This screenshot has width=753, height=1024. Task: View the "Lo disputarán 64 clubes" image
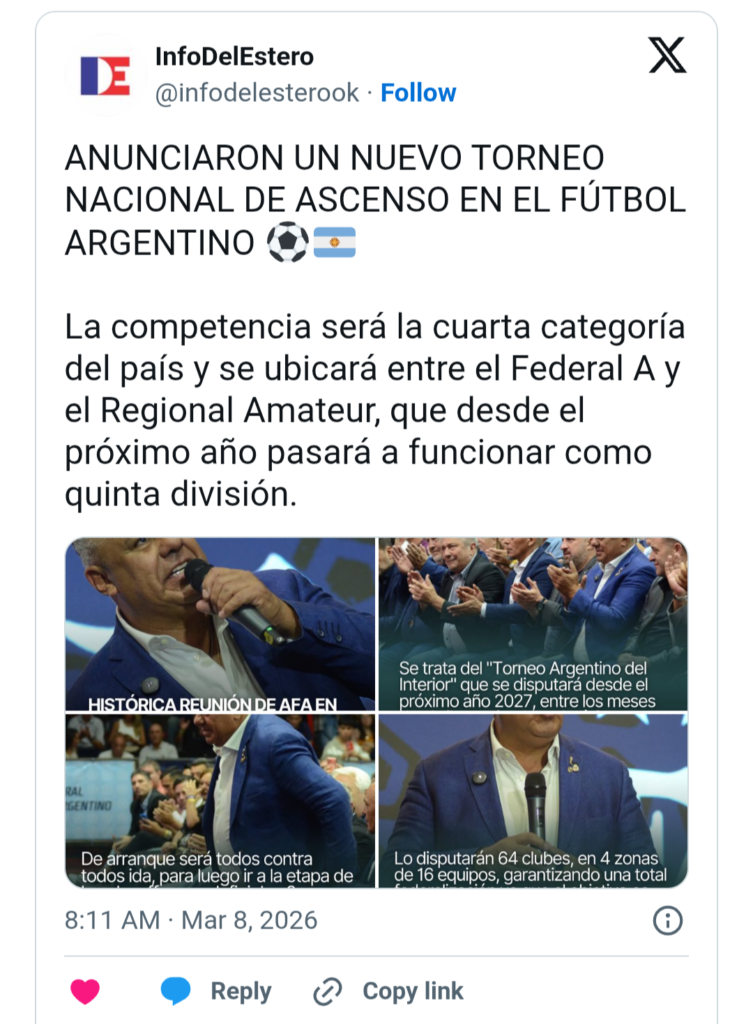point(533,800)
